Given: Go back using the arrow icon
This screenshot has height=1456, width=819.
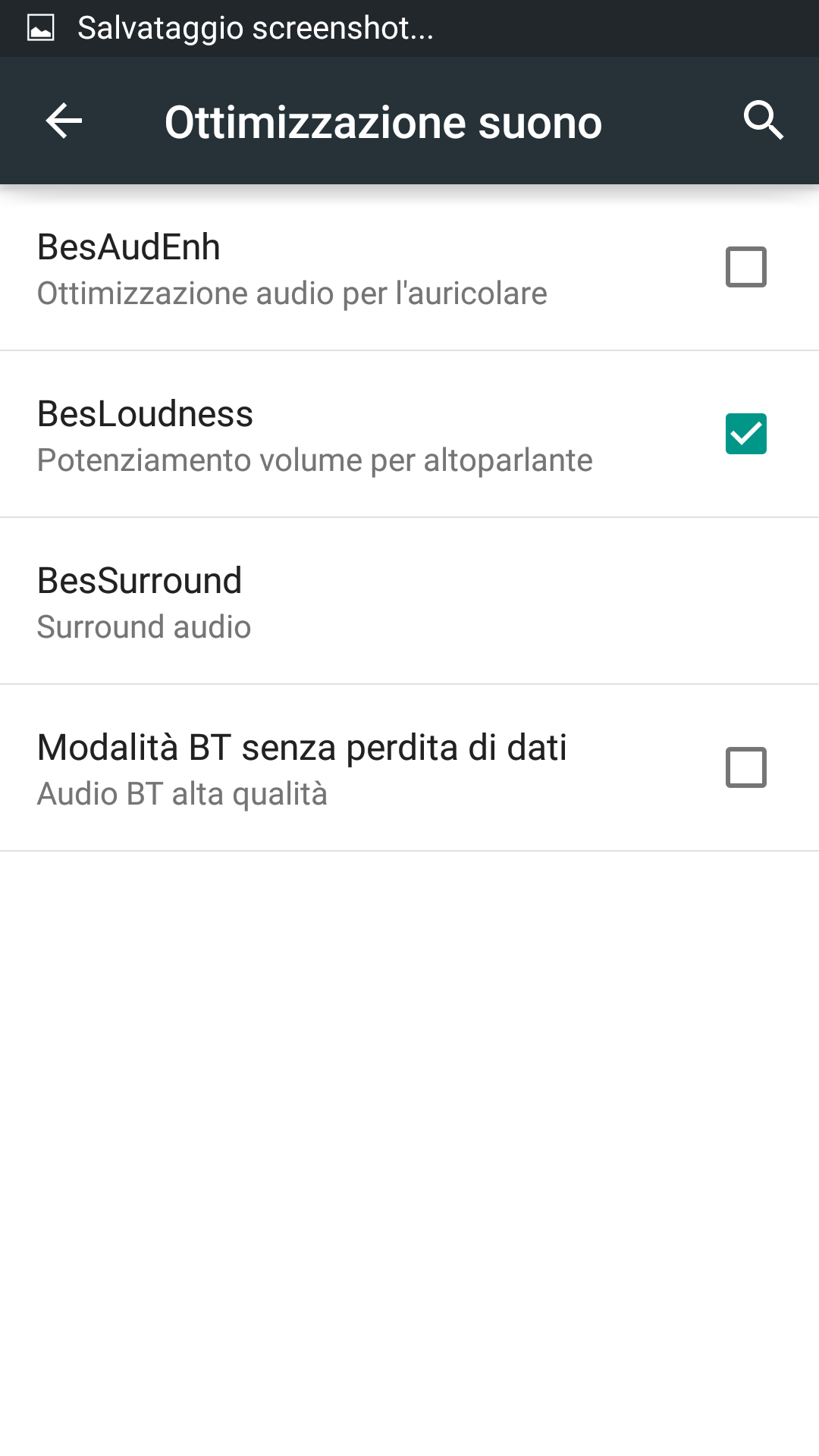Looking at the screenshot, I should tap(64, 121).
